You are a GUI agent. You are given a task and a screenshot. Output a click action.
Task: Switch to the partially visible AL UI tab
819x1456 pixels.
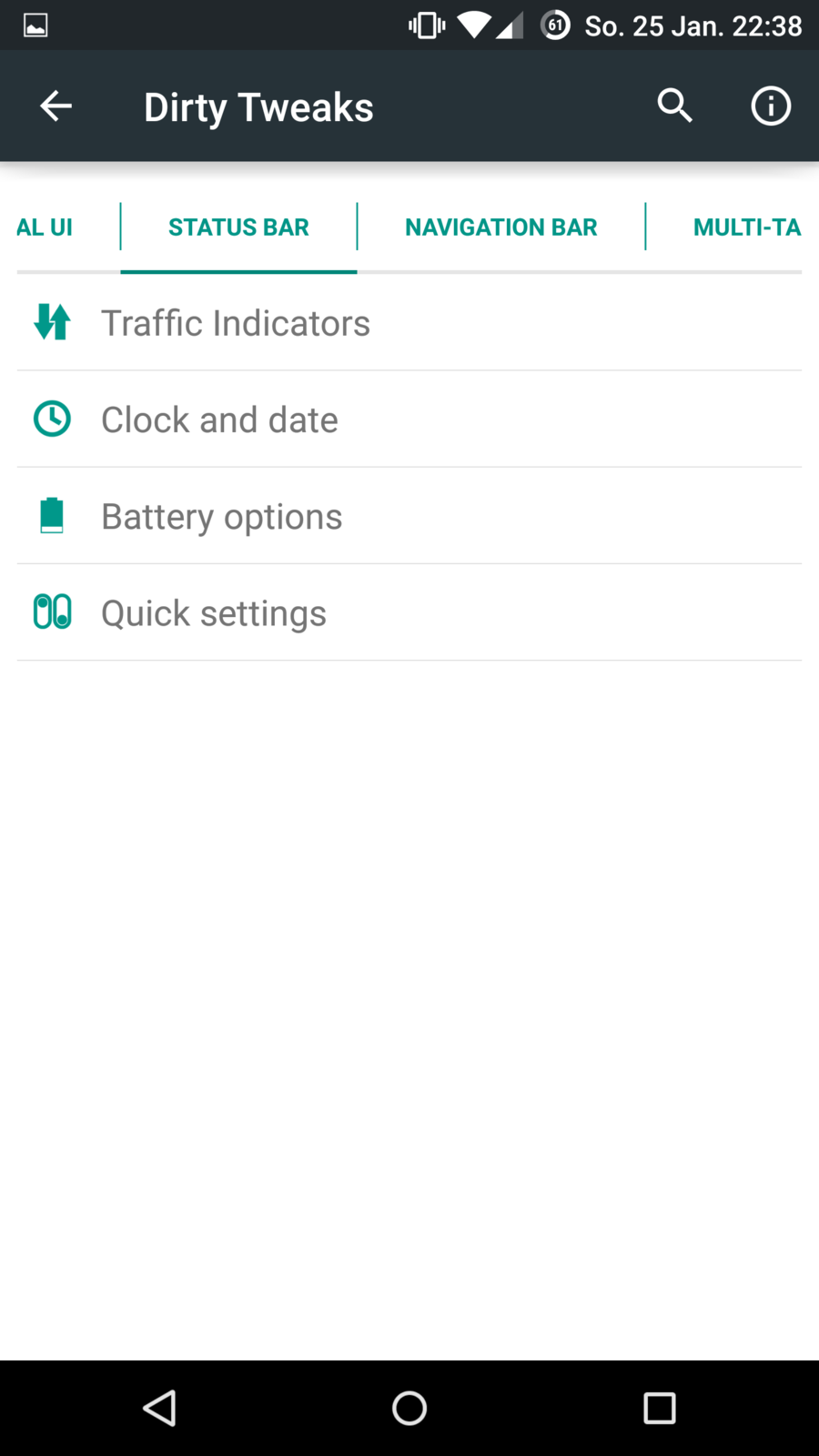pyautogui.click(x=45, y=227)
